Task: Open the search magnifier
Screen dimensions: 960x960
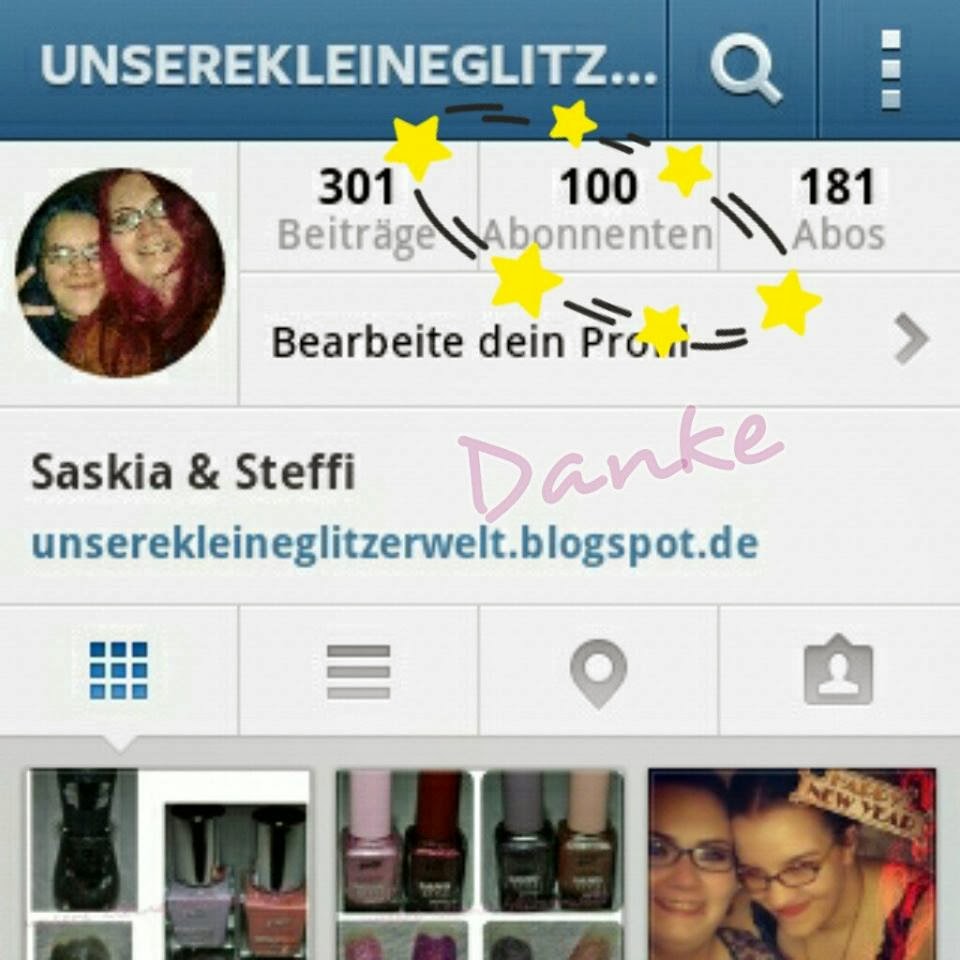Action: 745,68
